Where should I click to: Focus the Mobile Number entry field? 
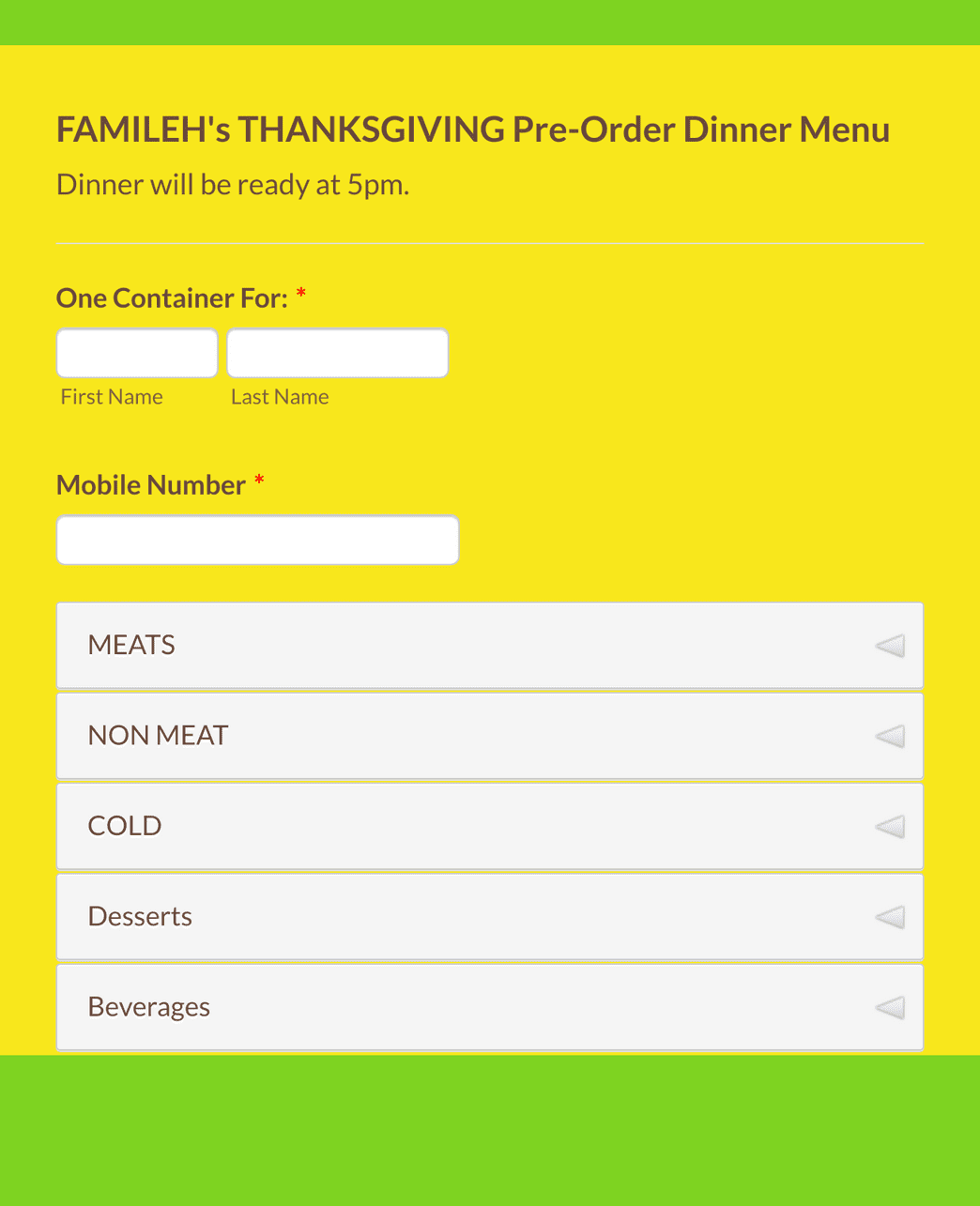(x=257, y=540)
